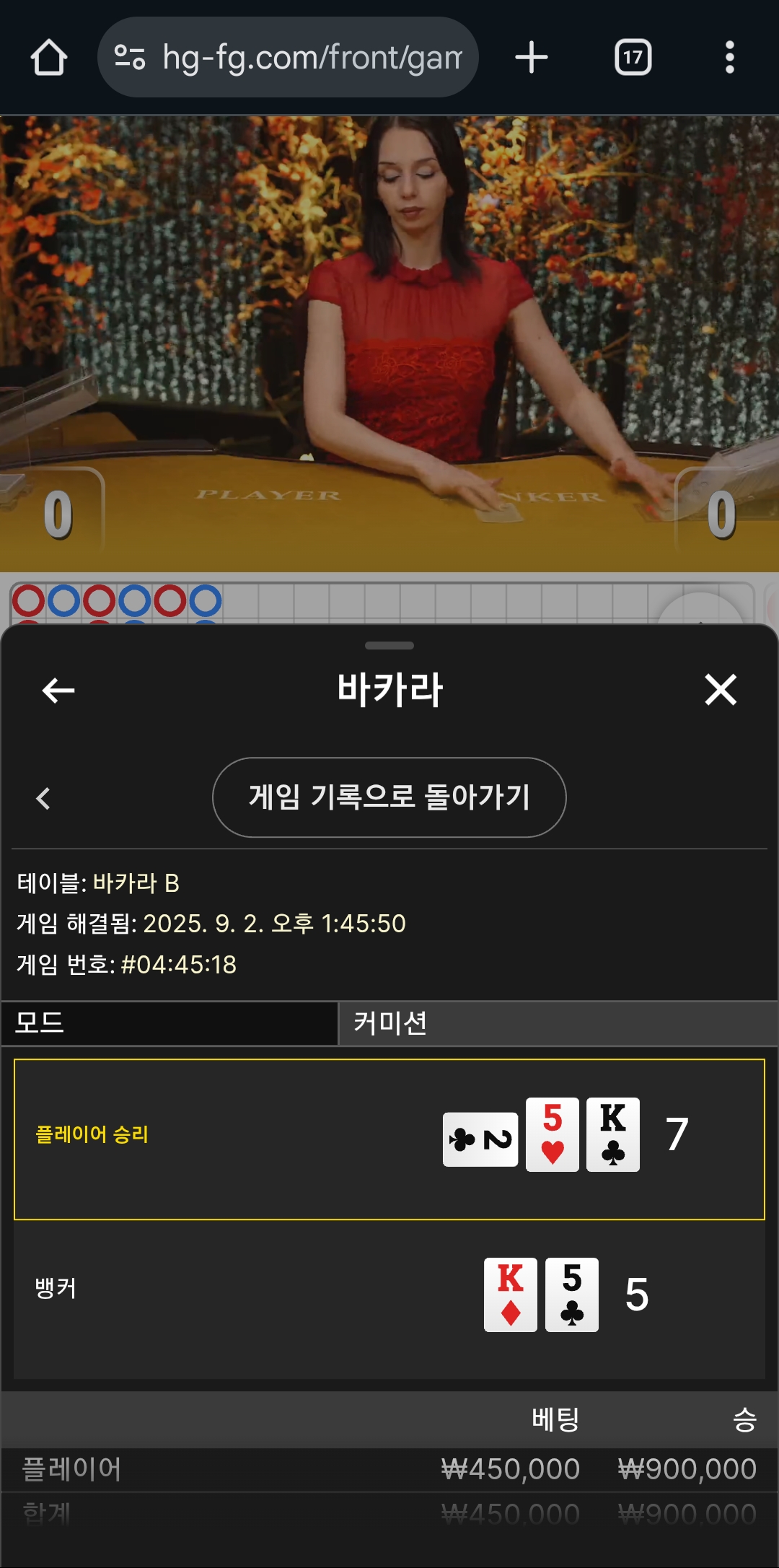The height and width of the screenshot is (1568, 779).
Task: Open a new browser tab
Action: click(532, 57)
